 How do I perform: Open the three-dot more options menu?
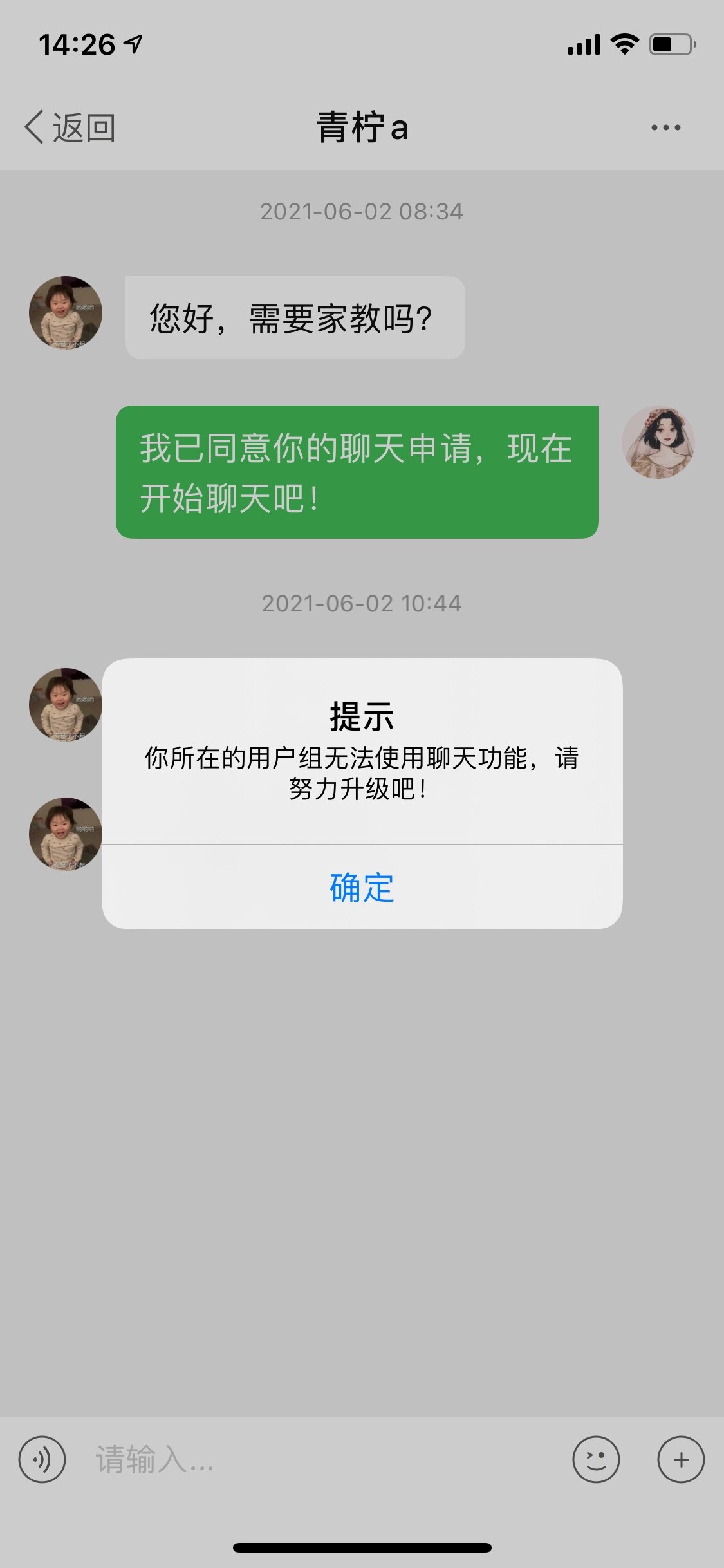(665, 127)
